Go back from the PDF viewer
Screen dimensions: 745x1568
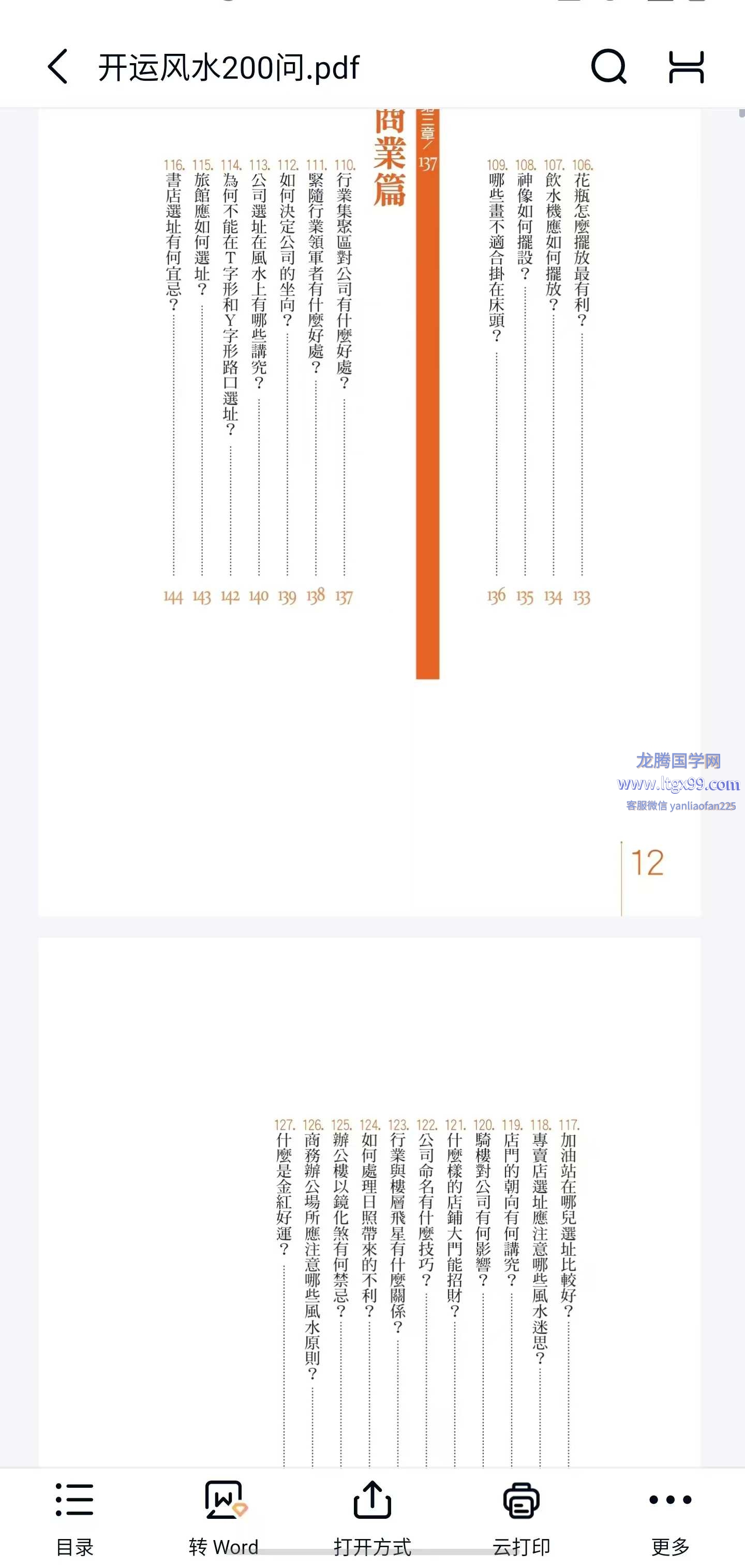pos(57,66)
